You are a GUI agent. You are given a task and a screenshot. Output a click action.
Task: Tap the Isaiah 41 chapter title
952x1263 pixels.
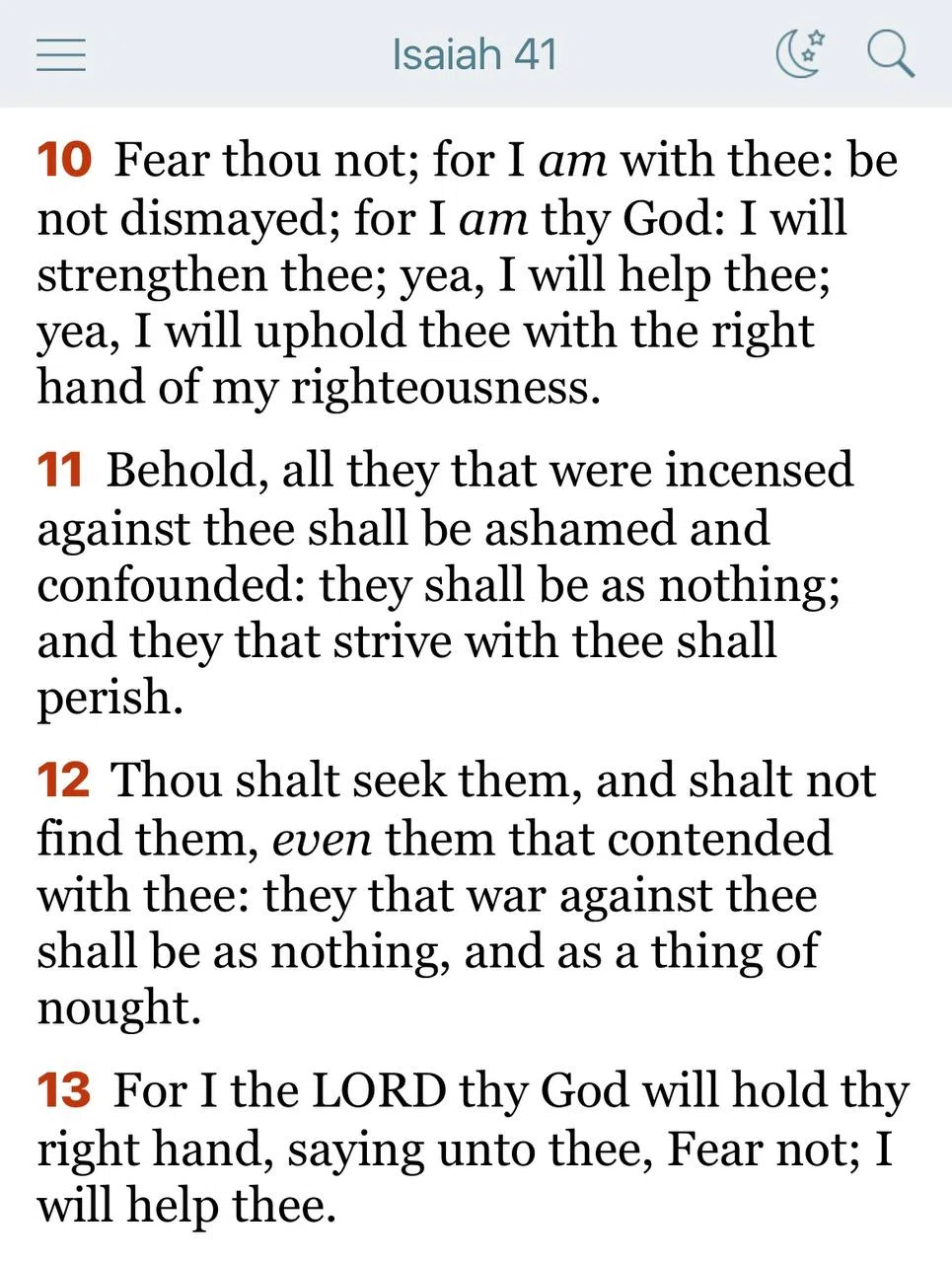click(475, 54)
